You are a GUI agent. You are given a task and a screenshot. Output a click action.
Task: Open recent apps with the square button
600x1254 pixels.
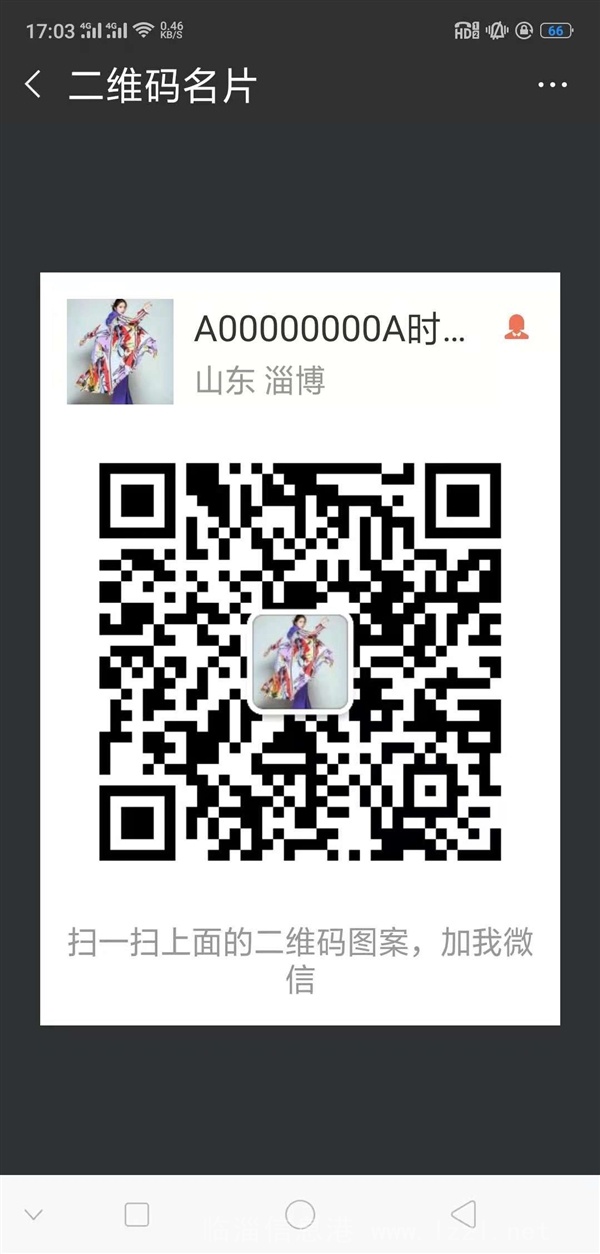[137, 1215]
